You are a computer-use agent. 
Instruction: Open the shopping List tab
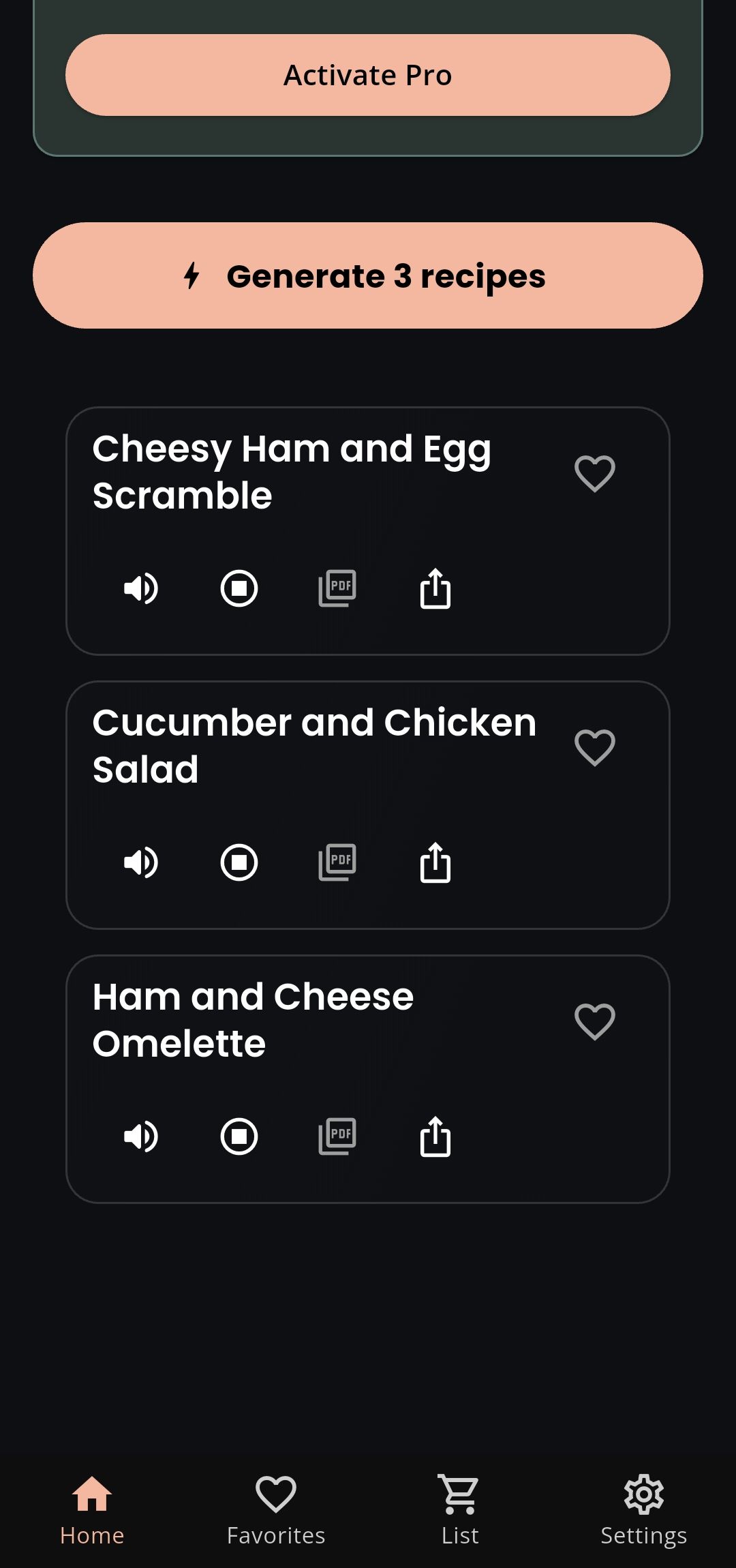pyautogui.click(x=460, y=1509)
